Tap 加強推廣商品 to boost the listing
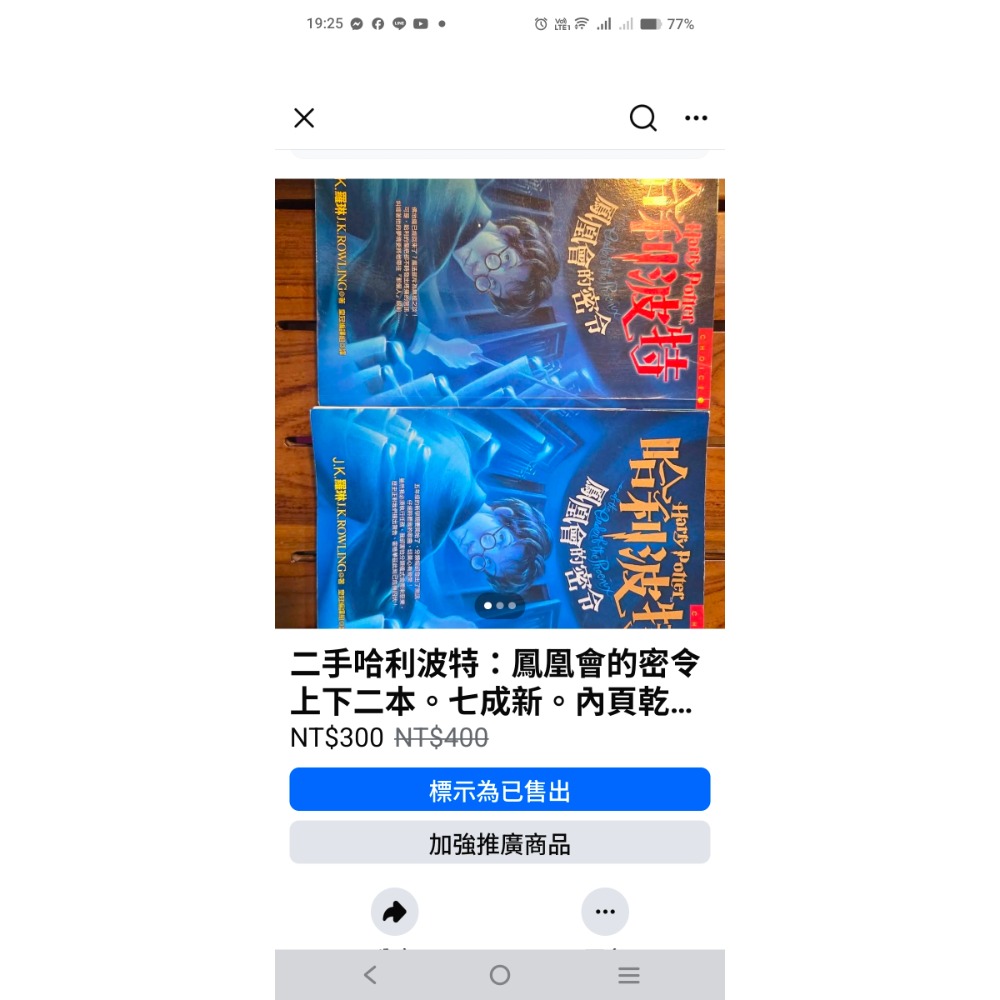1000x1000 pixels. 500,843
